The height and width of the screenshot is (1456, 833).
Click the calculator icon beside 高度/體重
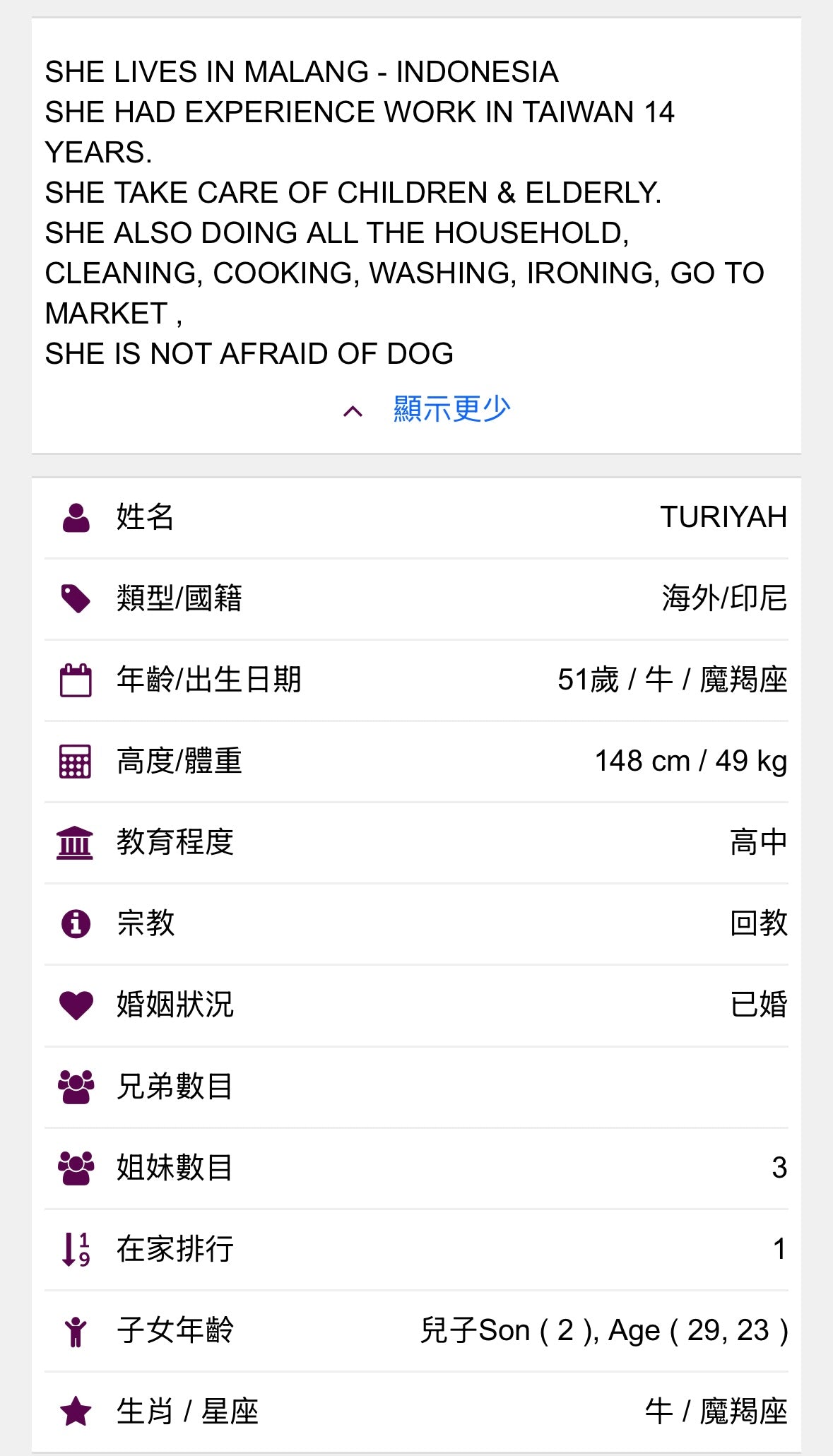[x=76, y=760]
